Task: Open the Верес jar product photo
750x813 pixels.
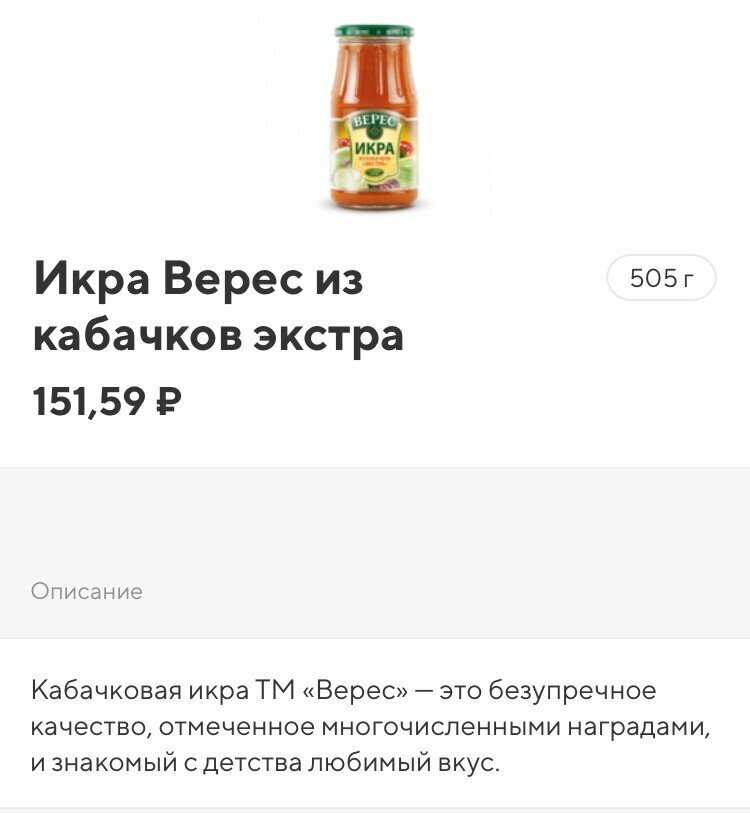Action: pos(374,117)
